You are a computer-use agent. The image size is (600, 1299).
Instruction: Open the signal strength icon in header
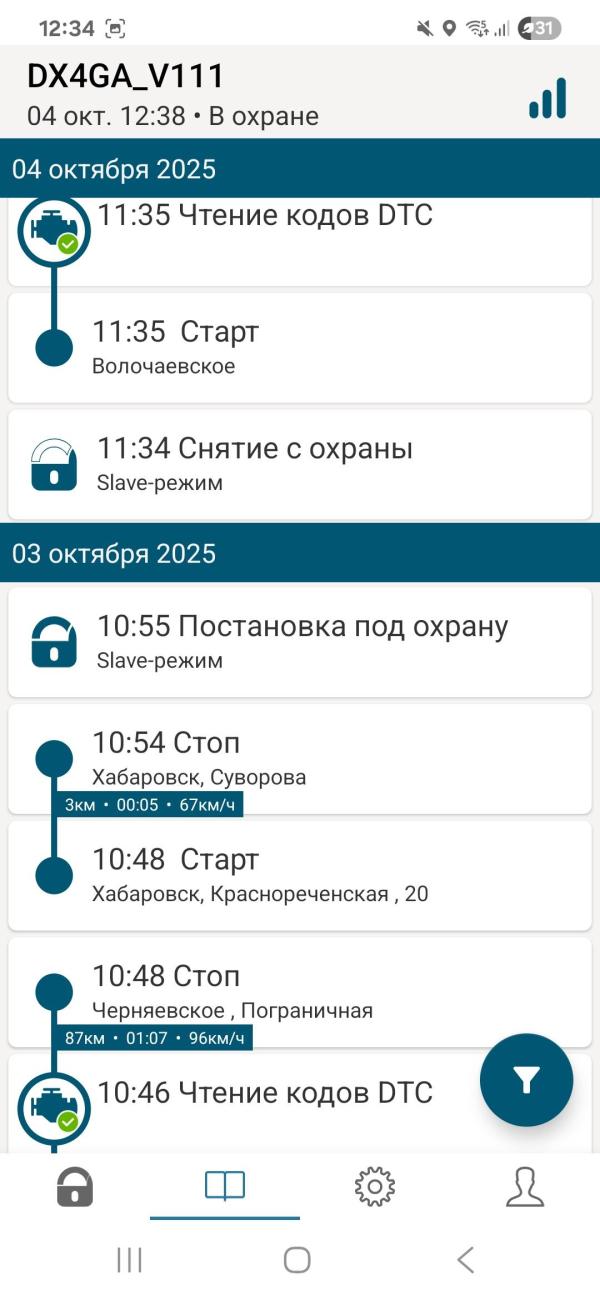(x=548, y=99)
